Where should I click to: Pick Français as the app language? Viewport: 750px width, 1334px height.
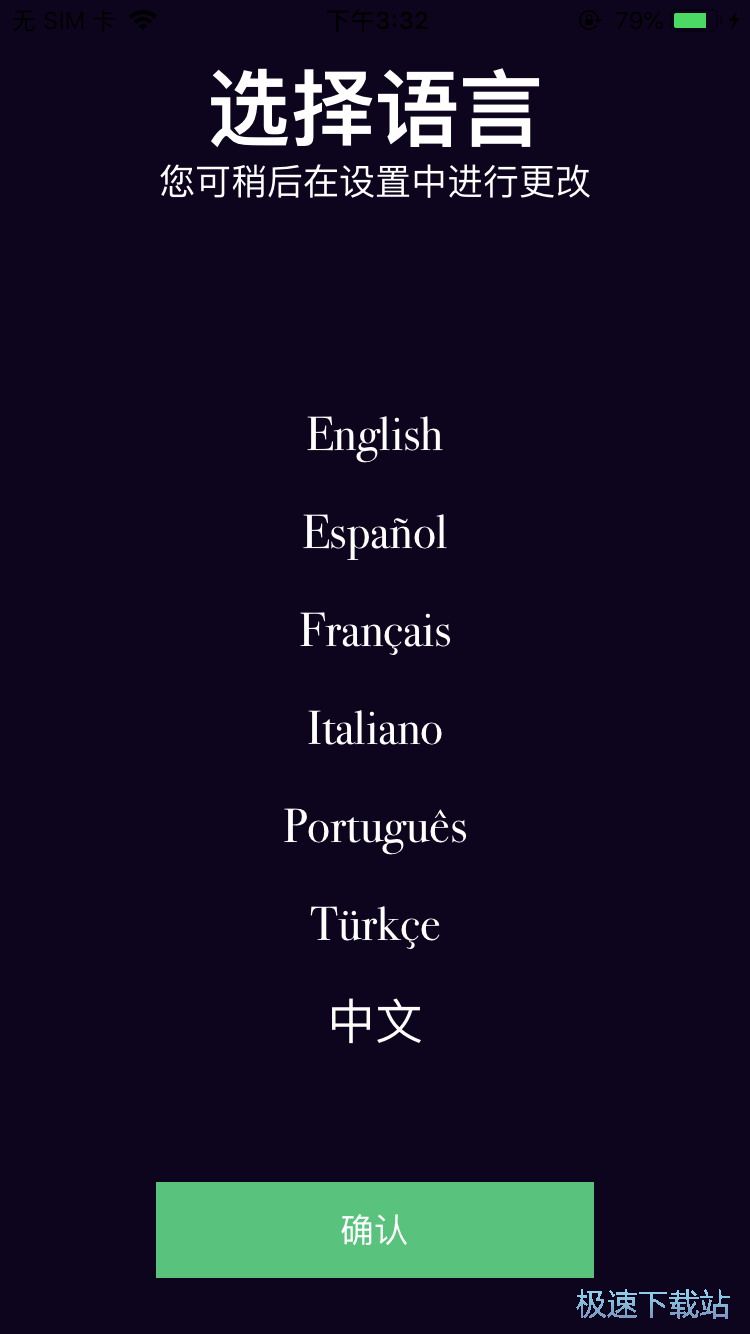coord(375,631)
